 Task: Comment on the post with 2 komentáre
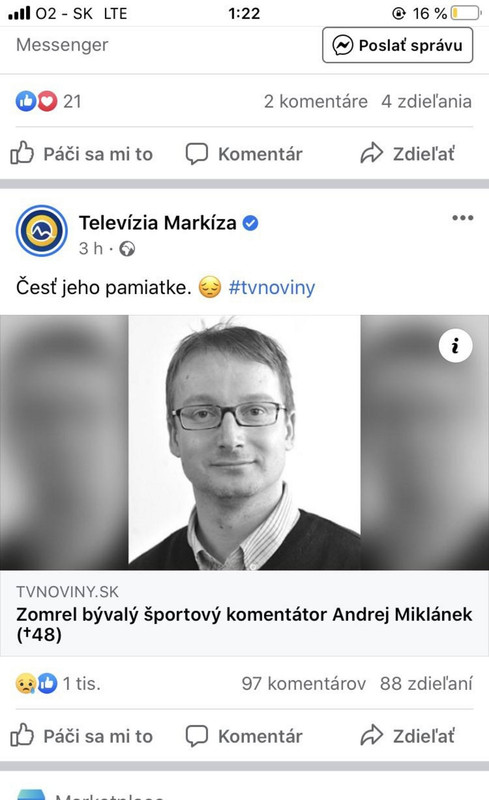point(244,154)
